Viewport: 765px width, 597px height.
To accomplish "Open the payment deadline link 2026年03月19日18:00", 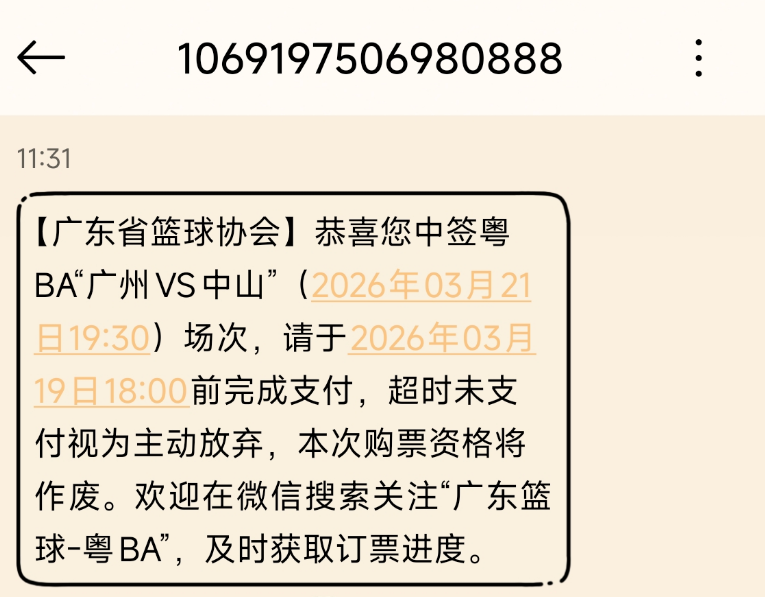I will 440,340.
